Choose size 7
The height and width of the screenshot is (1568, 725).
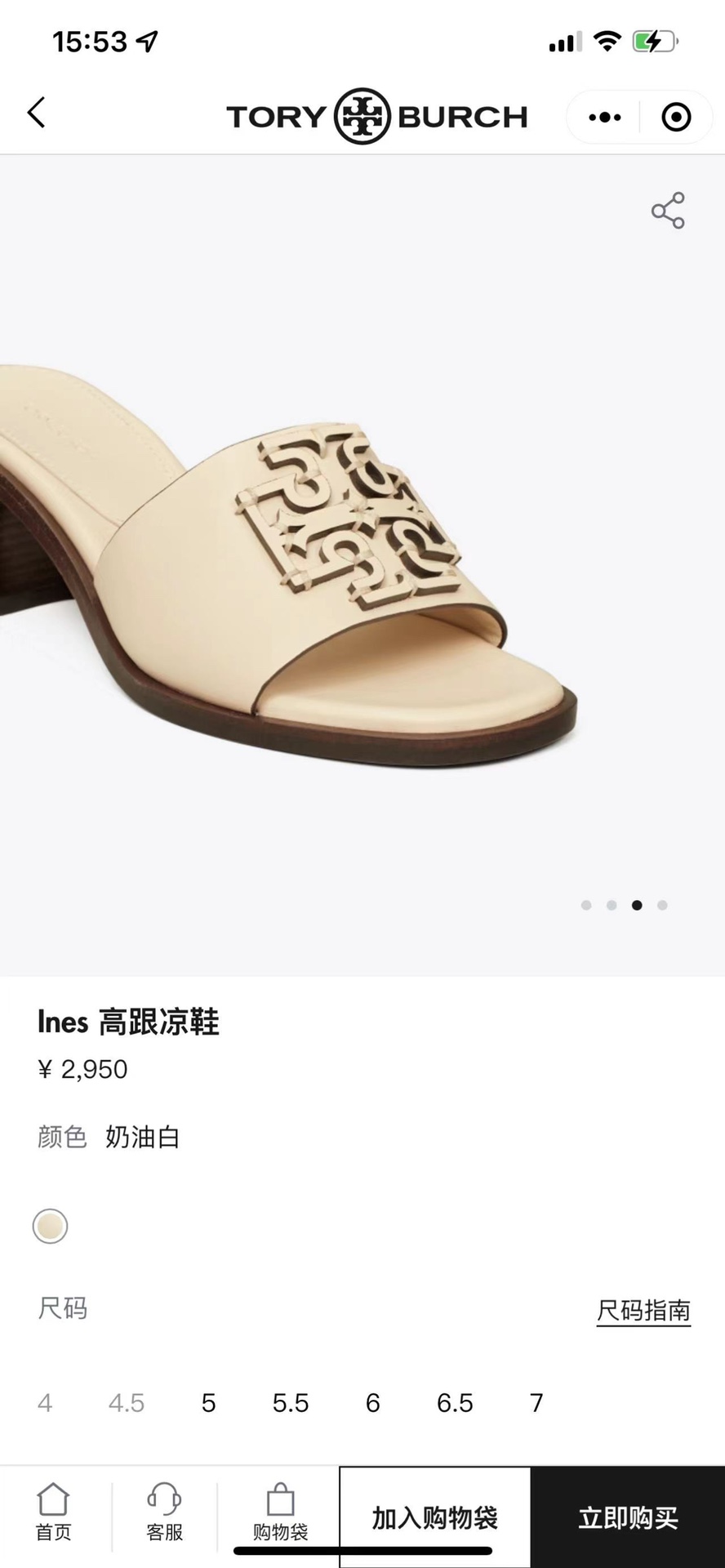[536, 1403]
